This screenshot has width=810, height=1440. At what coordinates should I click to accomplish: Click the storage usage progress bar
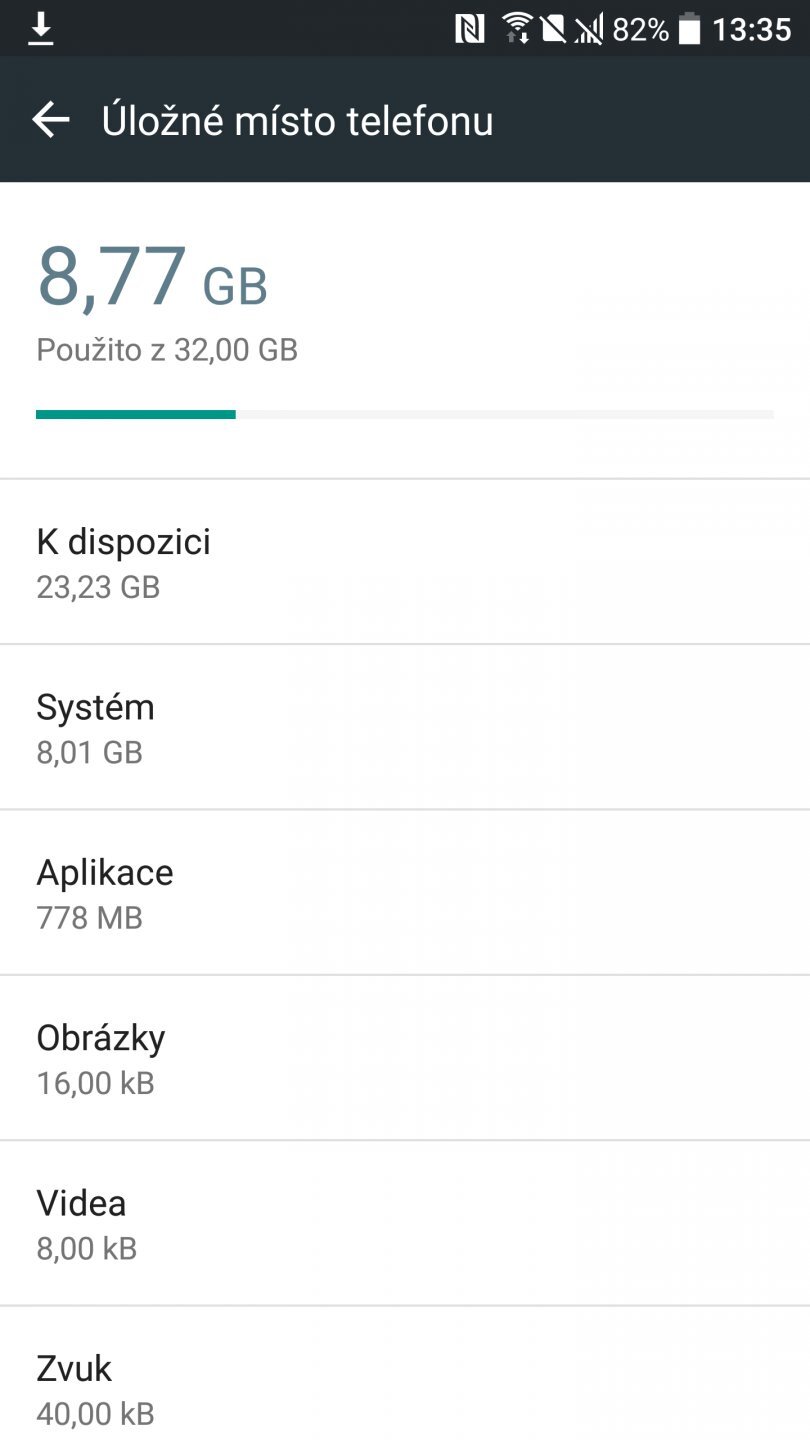(x=405, y=414)
